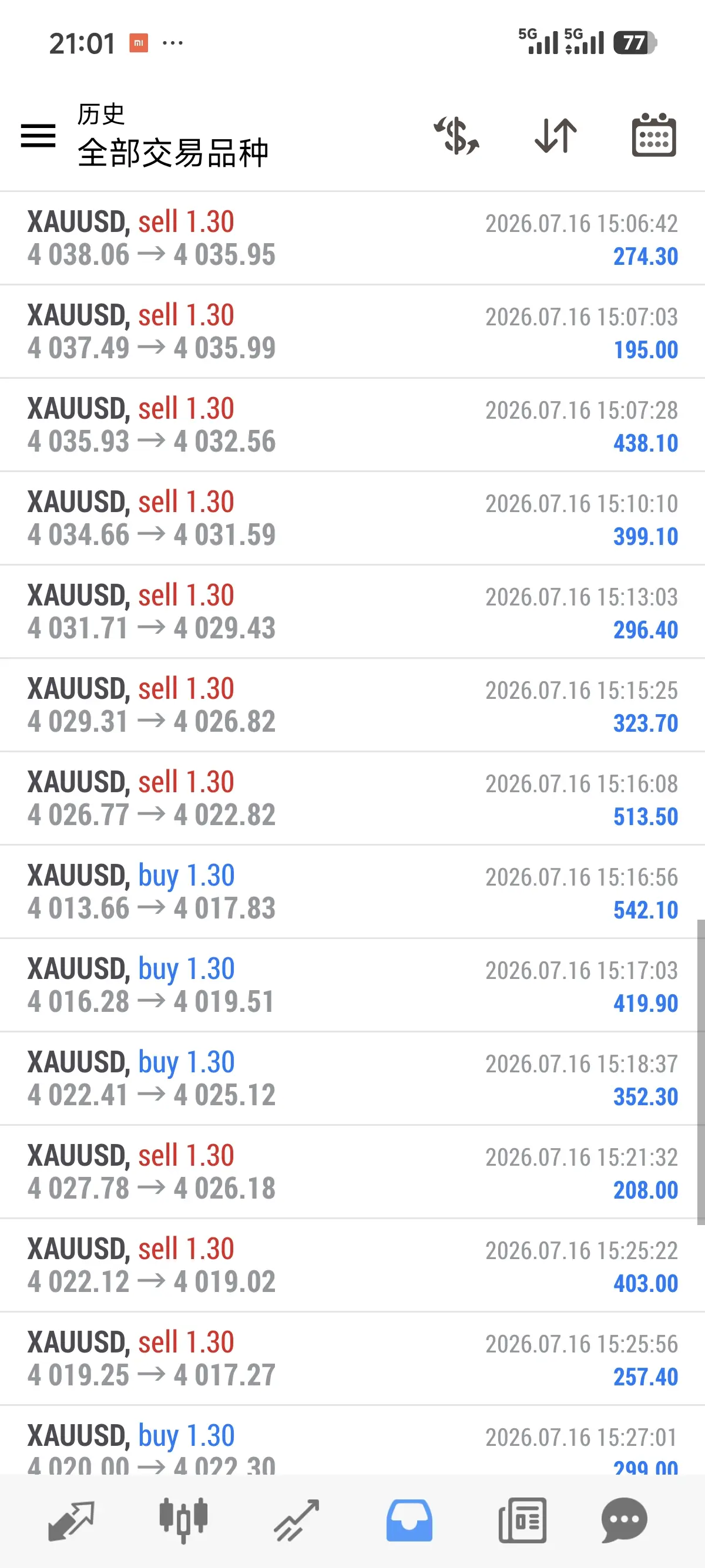The height and width of the screenshot is (1568, 705).
Task: Expand the sell trade with profit 403.00
Action: click(x=352, y=1266)
